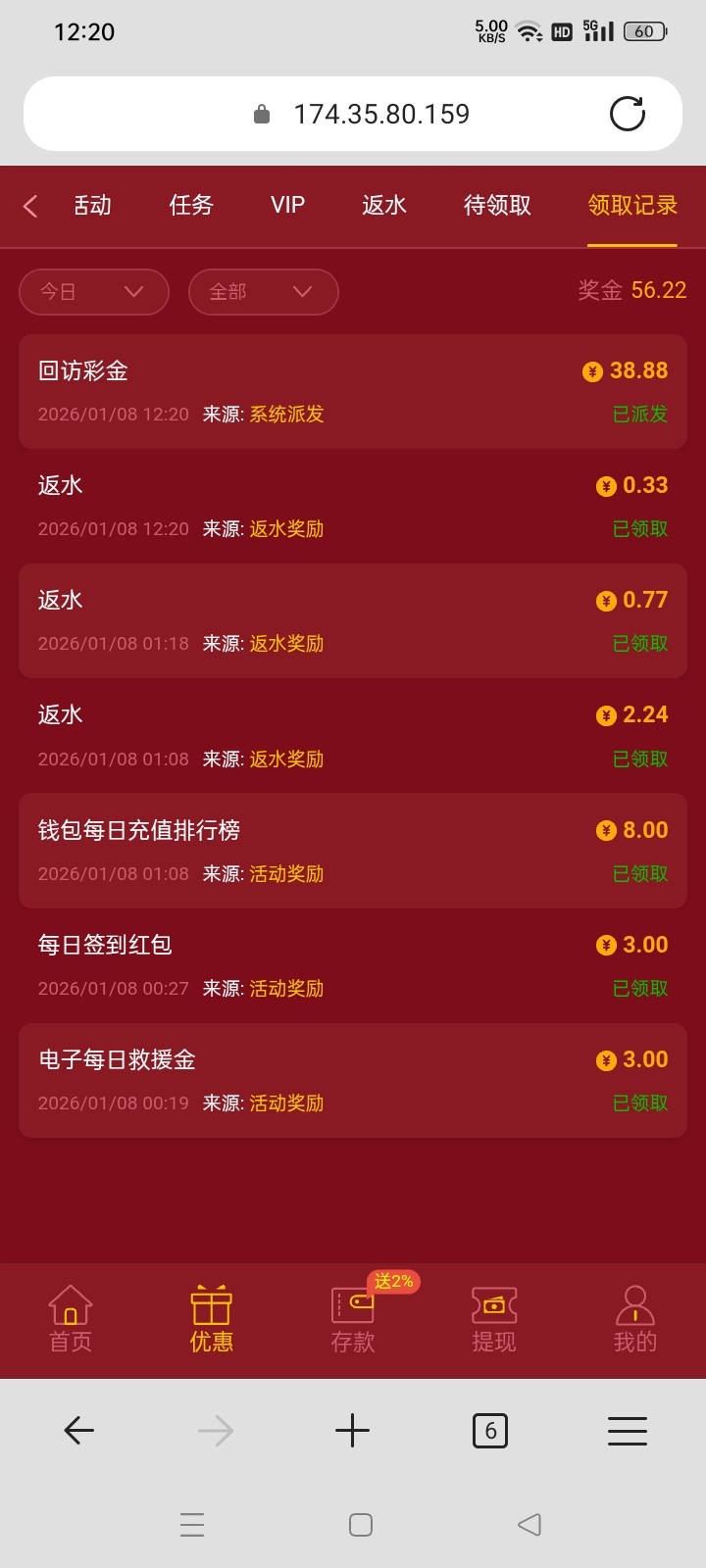Expand the 今日 date filter dropdown

click(x=94, y=292)
